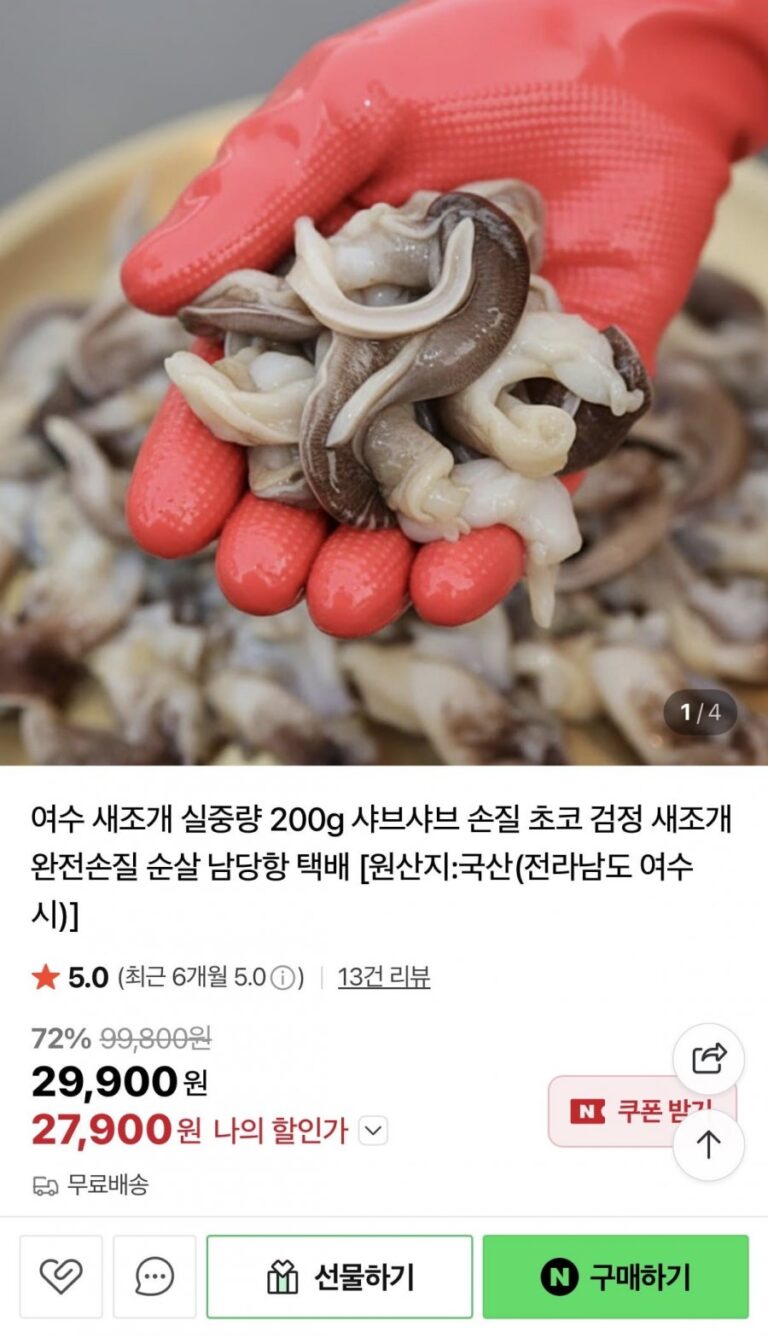Open the 13건 리뷰 reviews link

(x=383, y=977)
